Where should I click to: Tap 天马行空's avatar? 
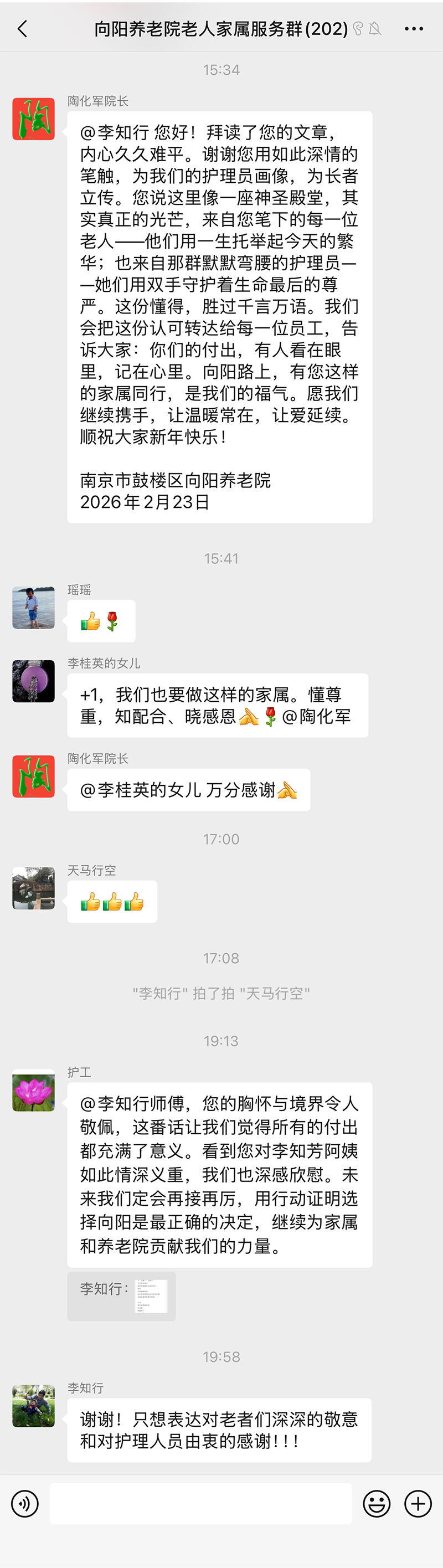point(33,888)
